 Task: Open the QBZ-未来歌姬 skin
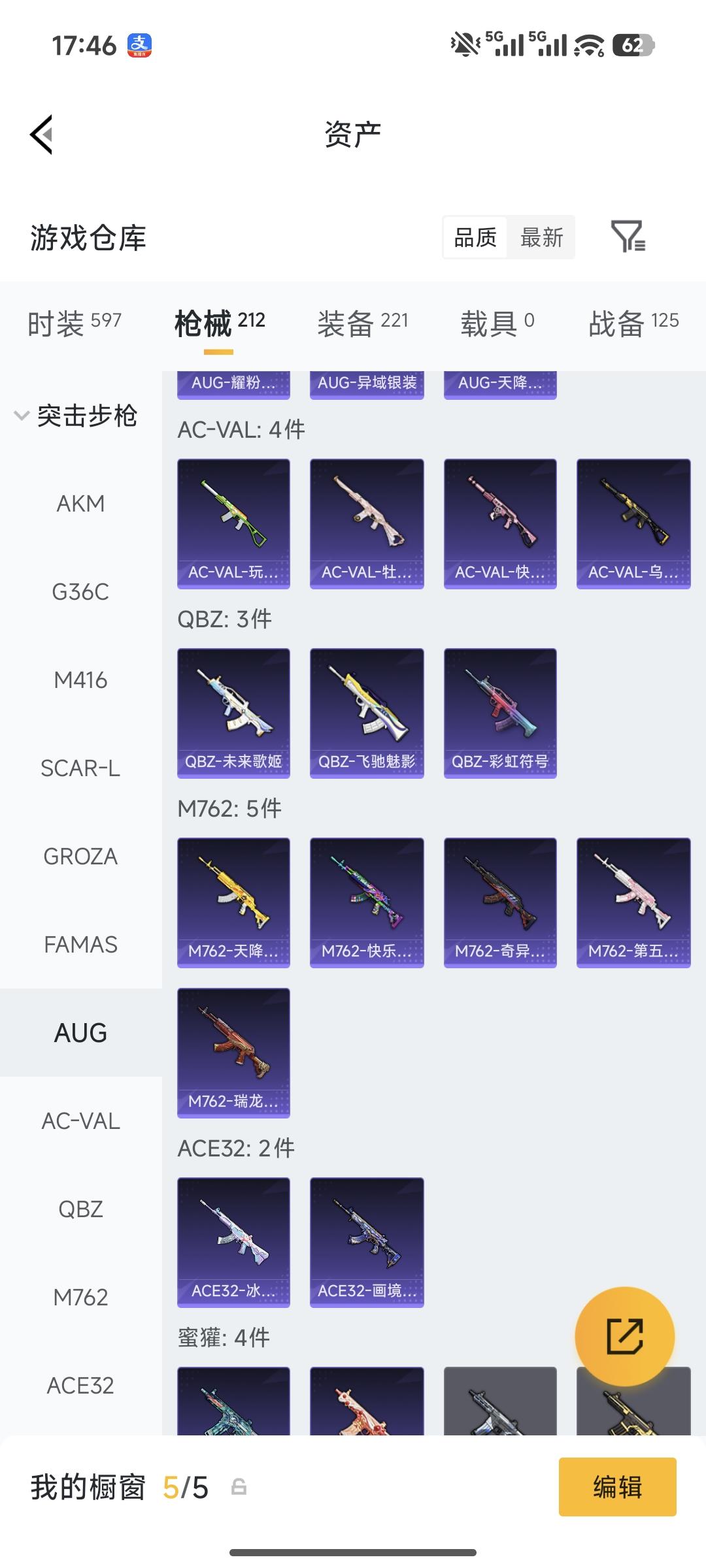coord(233,713)
